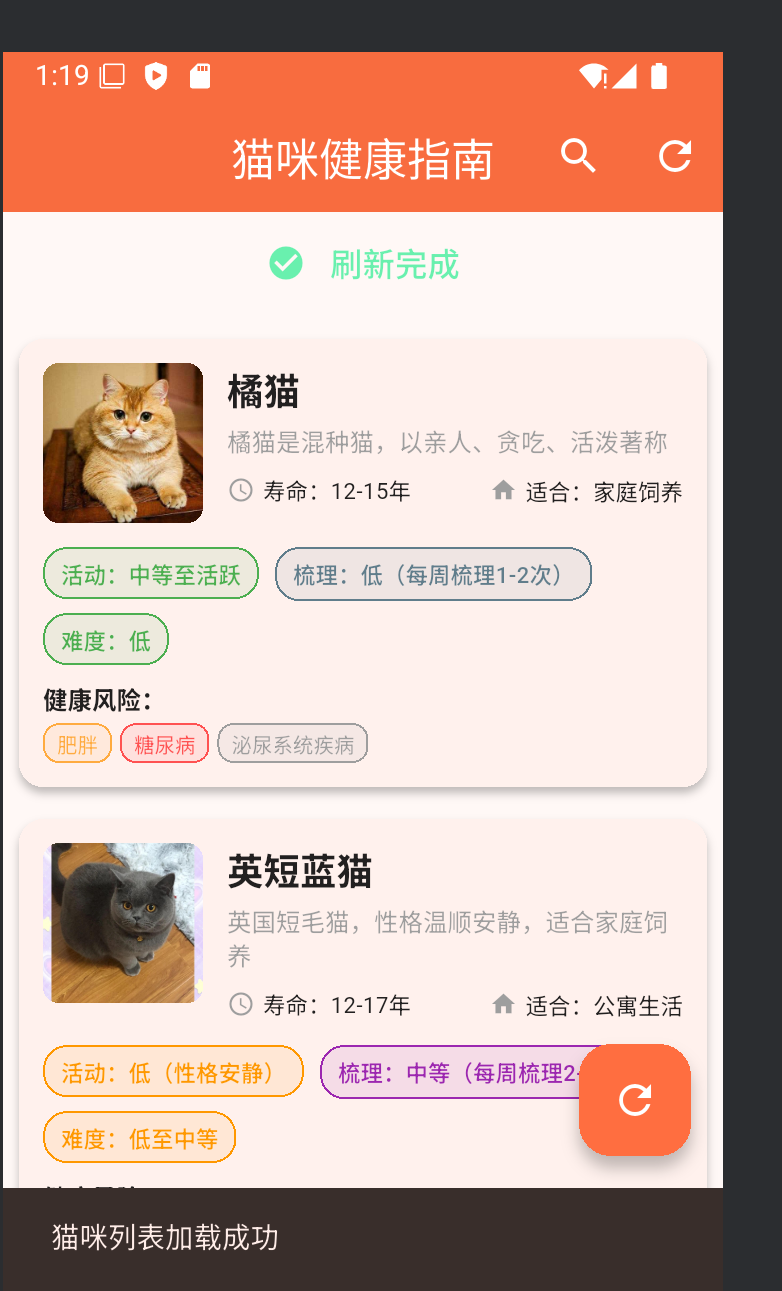The height and width of the screenshot is (1291, 782).
Task: Click the 活动：中等至活跃 chip
Action: pyautogui.click(x=150, y=573)
